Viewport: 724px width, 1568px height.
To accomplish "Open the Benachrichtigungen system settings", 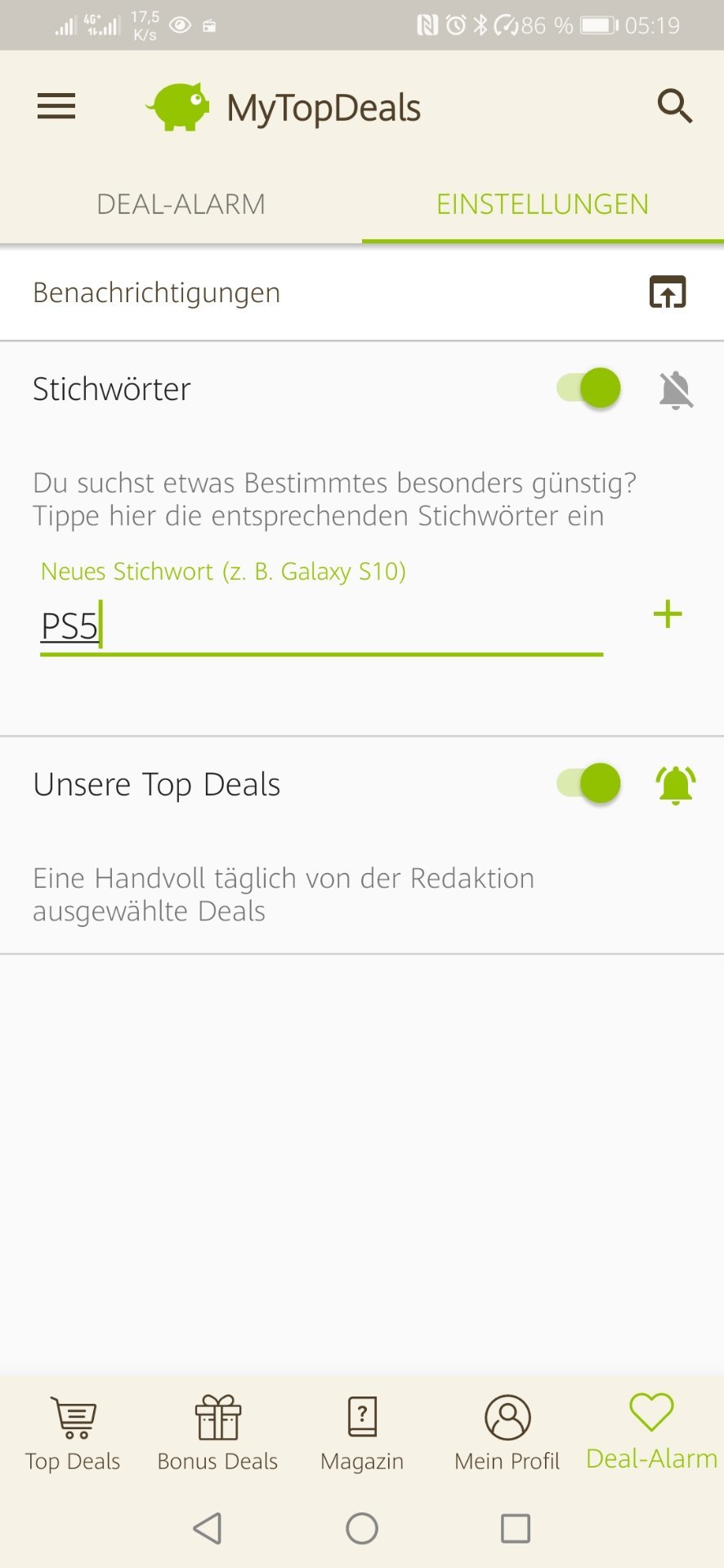I will tap(667, 292).
